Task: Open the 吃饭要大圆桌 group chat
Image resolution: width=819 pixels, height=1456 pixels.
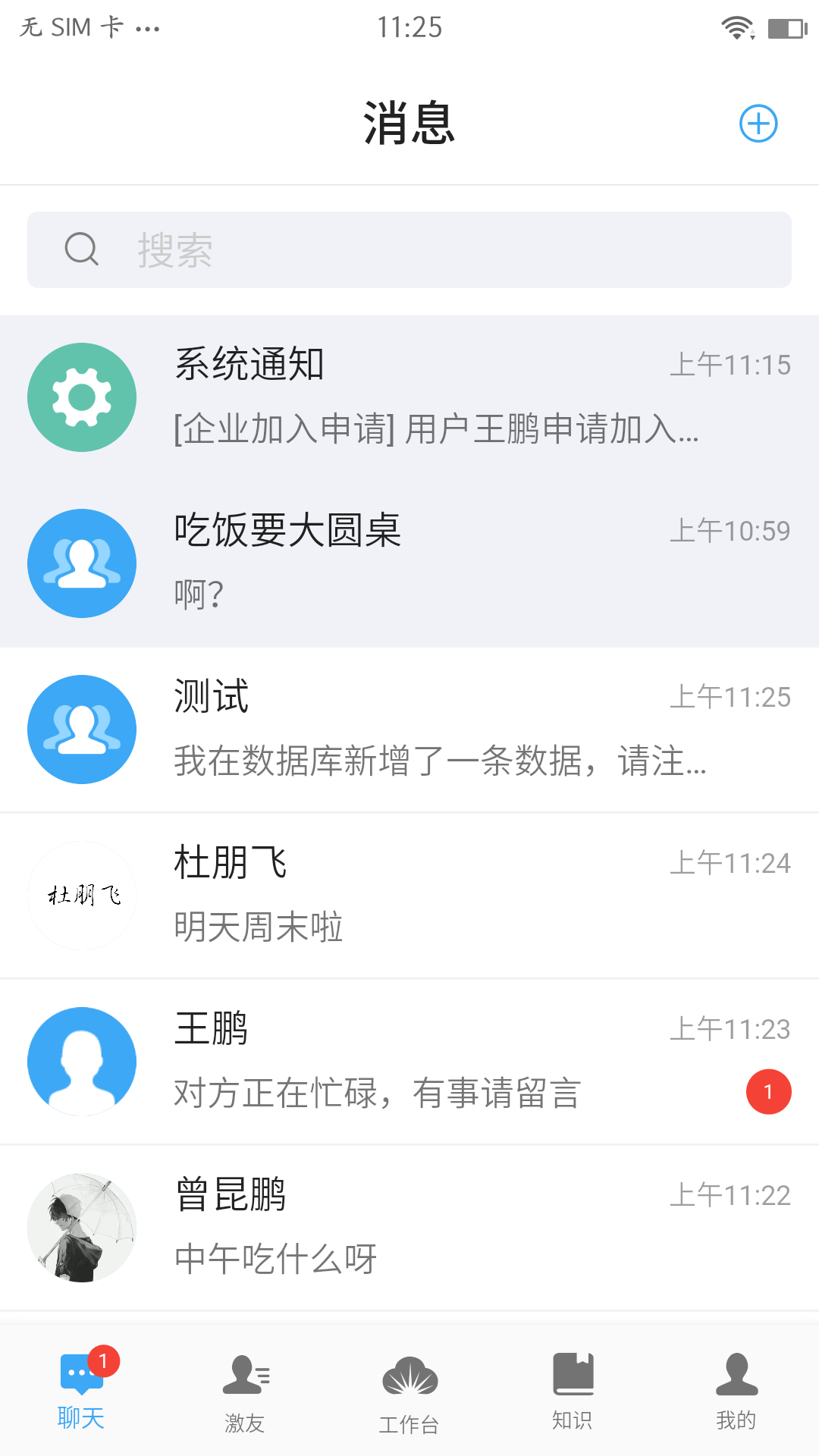Action: click(x=409, y=564)
